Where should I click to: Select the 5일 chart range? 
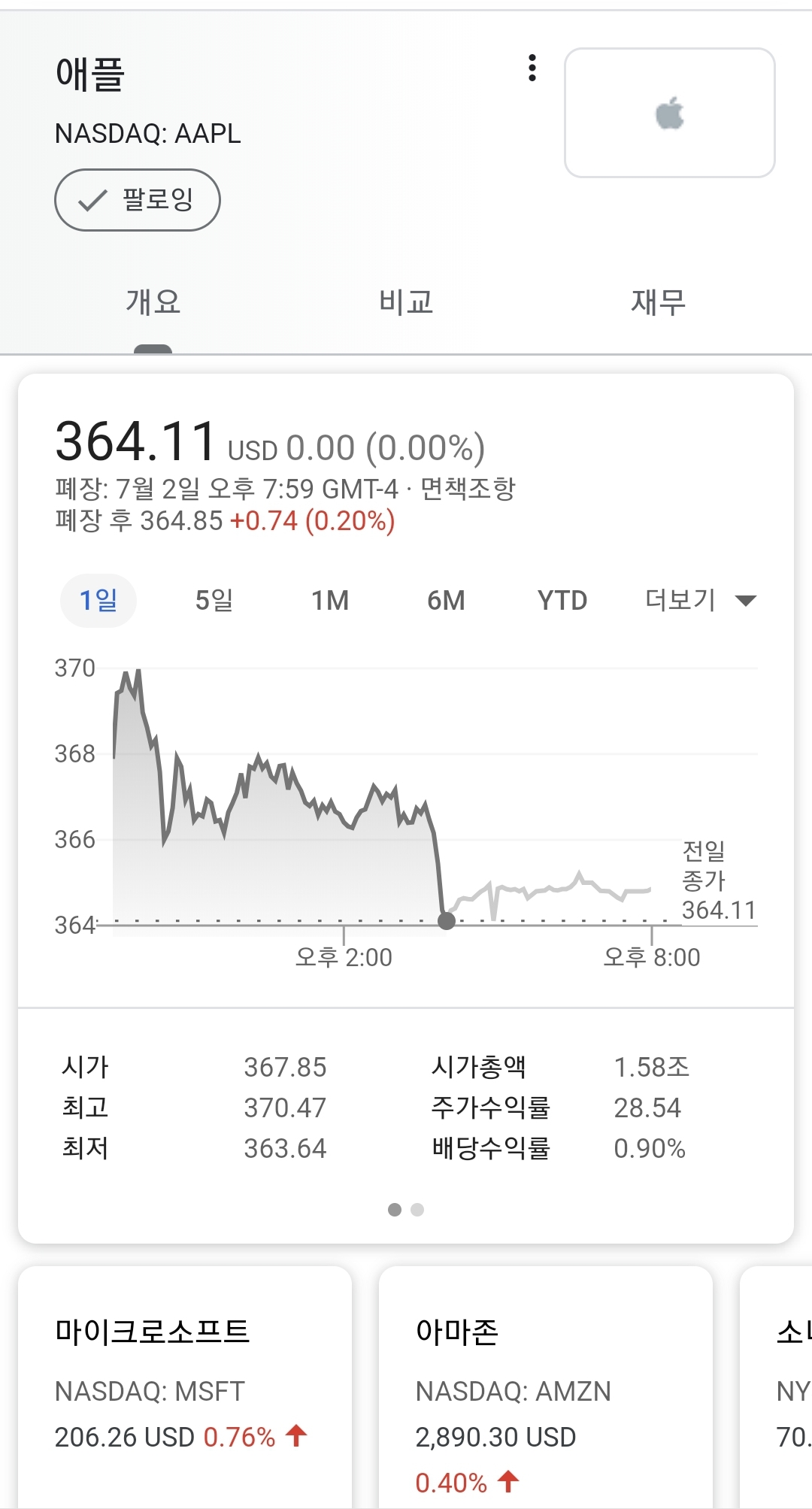tap(214, 601)
